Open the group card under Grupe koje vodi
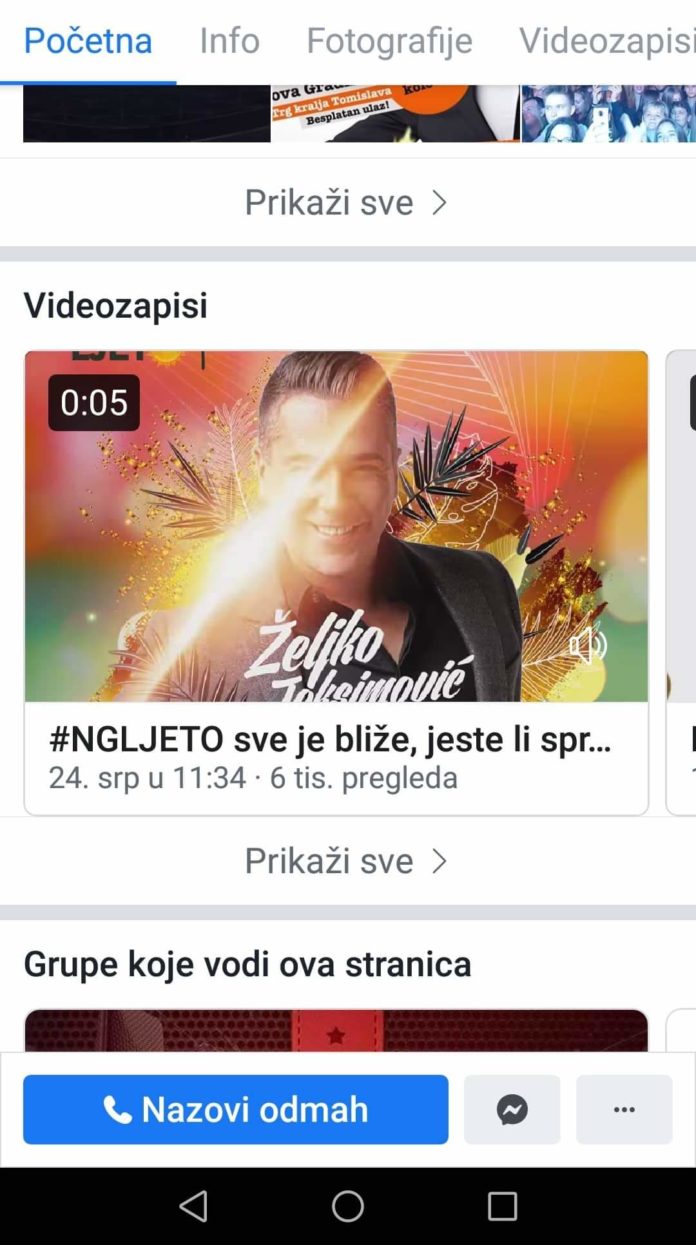Image resolution: width=696 pixels, height=1245 pixels. click(x=335, y=1030)
